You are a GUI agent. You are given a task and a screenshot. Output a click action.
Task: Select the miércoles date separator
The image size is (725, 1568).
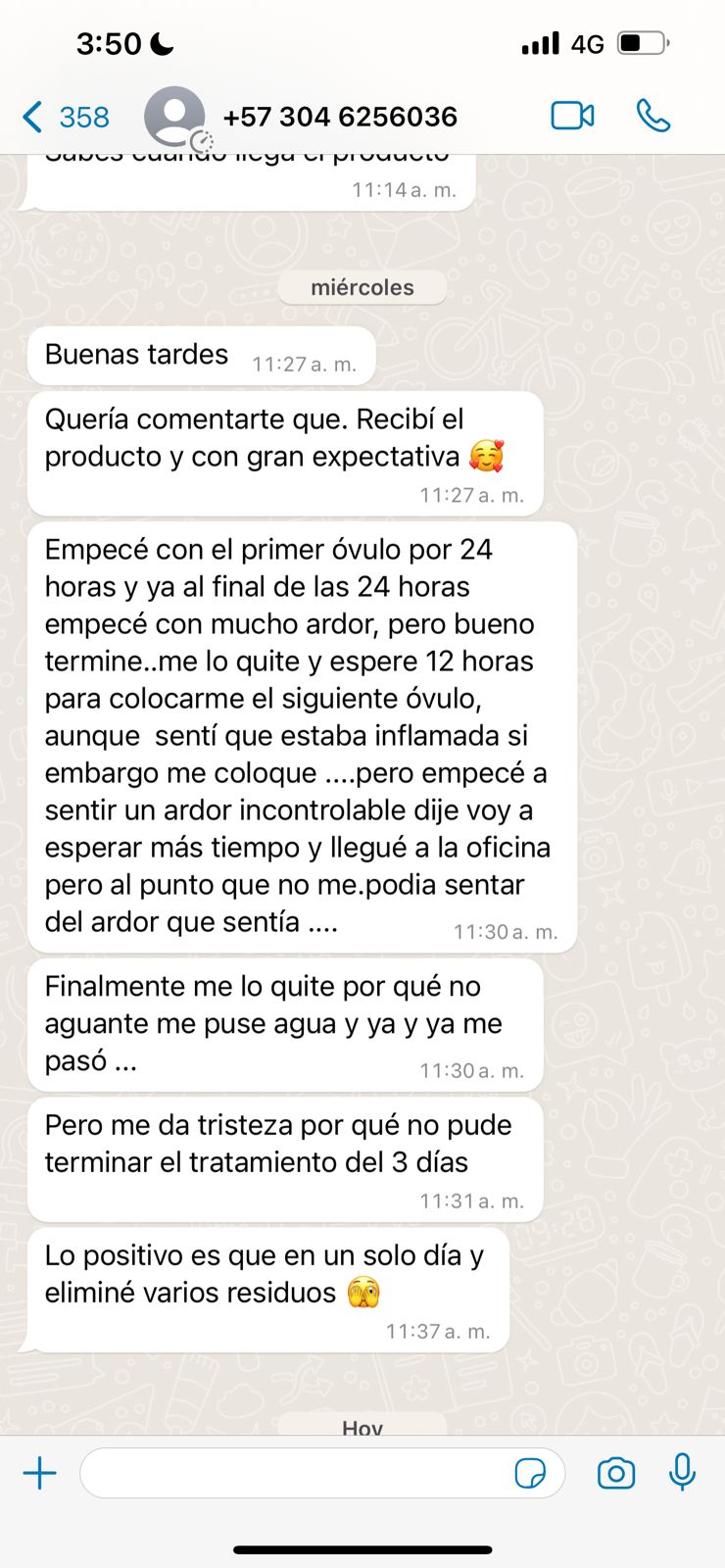click(362, 287)
